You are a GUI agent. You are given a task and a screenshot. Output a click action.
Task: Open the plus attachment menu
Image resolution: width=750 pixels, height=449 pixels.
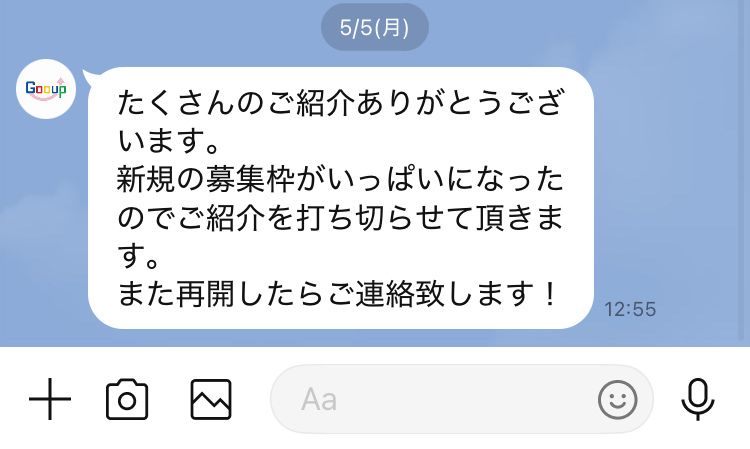coord(50,400)
